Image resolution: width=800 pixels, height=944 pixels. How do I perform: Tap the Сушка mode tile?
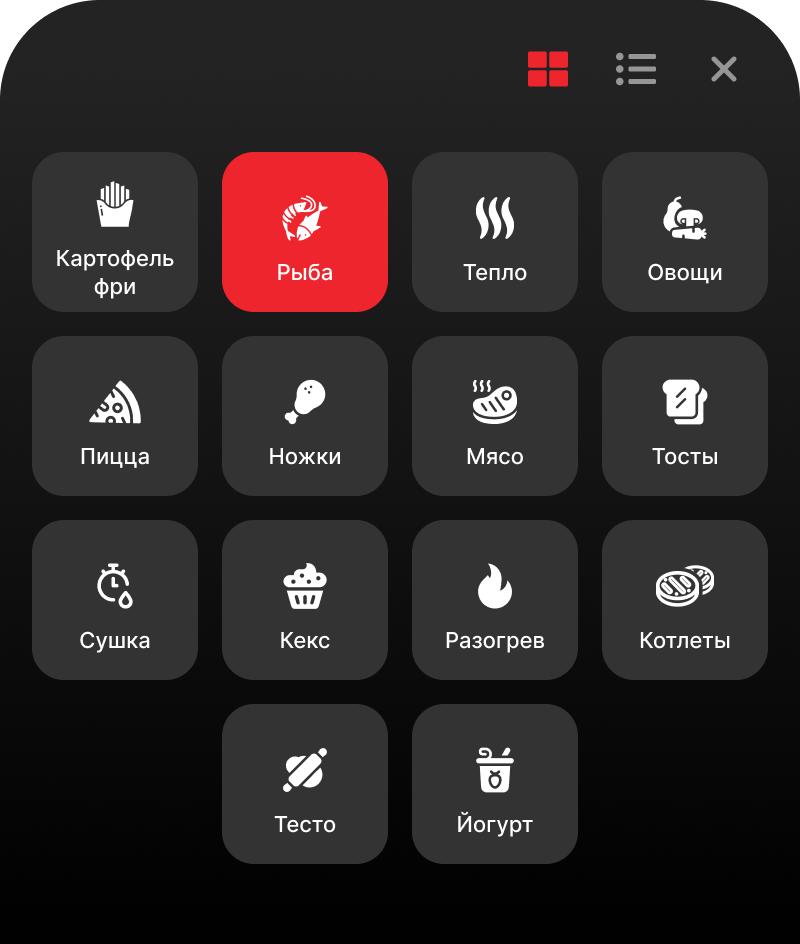click(115, 600)
